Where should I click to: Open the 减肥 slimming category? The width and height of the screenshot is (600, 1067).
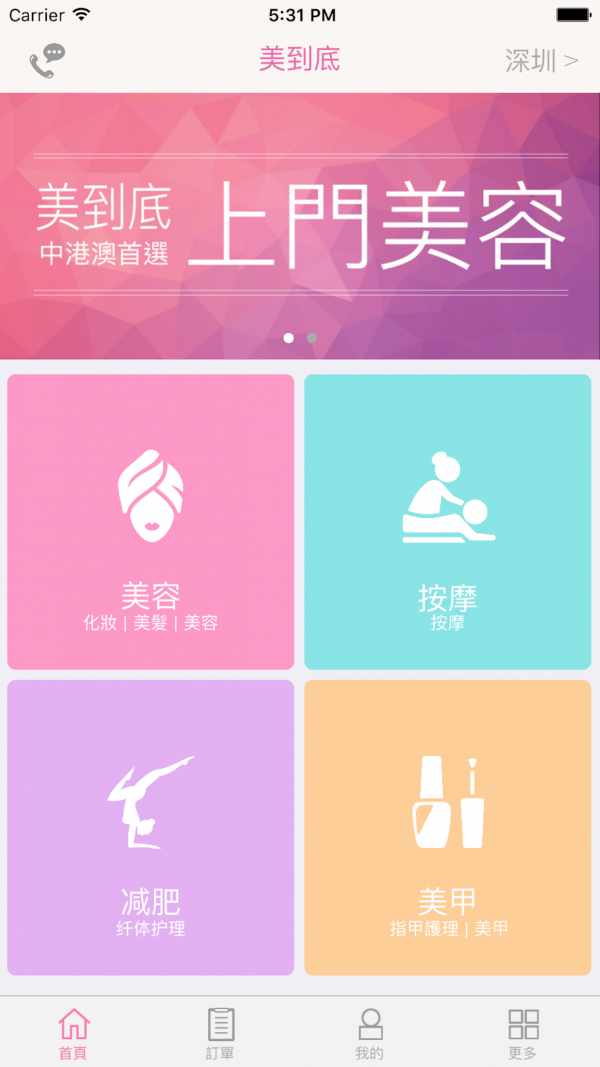tap(150, 828)
